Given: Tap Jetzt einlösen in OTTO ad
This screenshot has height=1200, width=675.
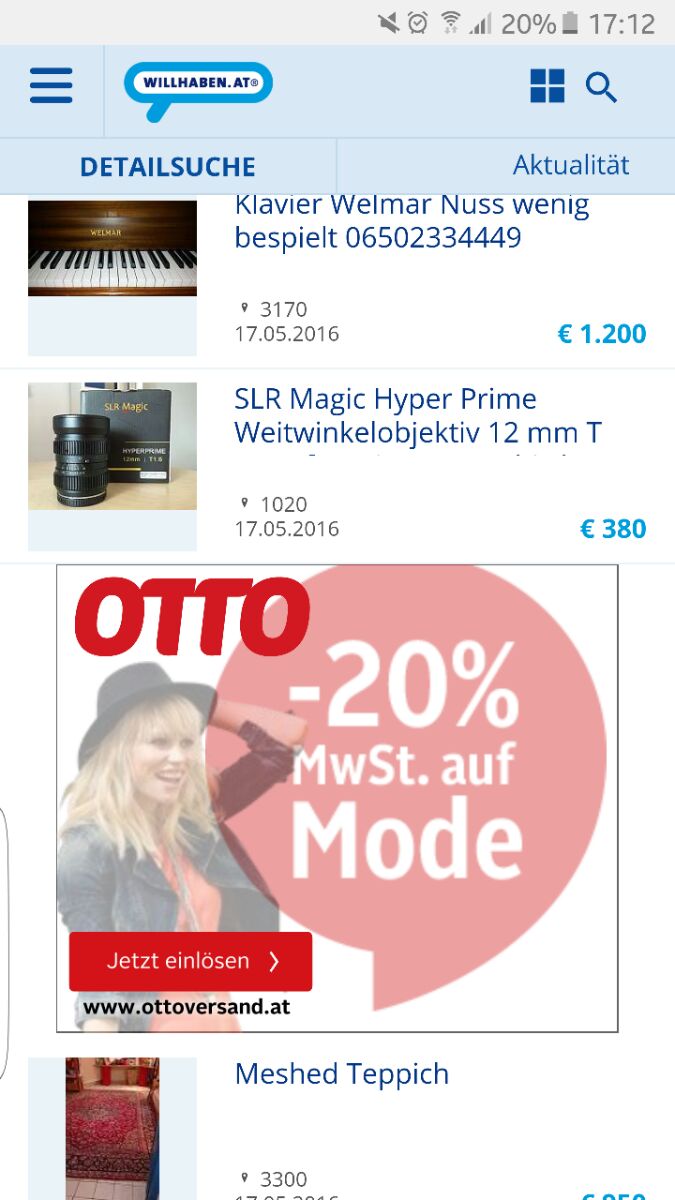Looking at the screenshot, I should click(191, 961).
